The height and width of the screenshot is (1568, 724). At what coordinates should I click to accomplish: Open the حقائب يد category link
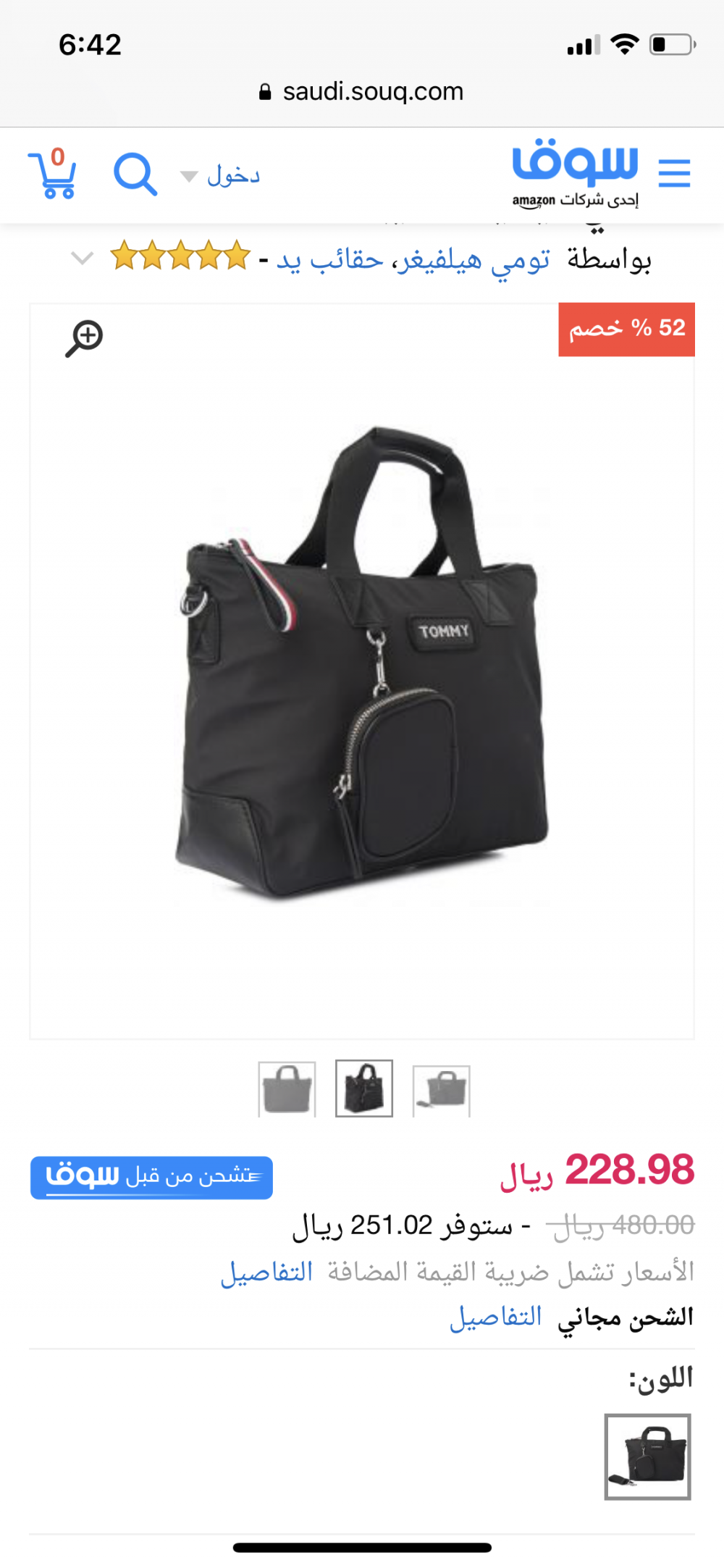coord(330,259)
